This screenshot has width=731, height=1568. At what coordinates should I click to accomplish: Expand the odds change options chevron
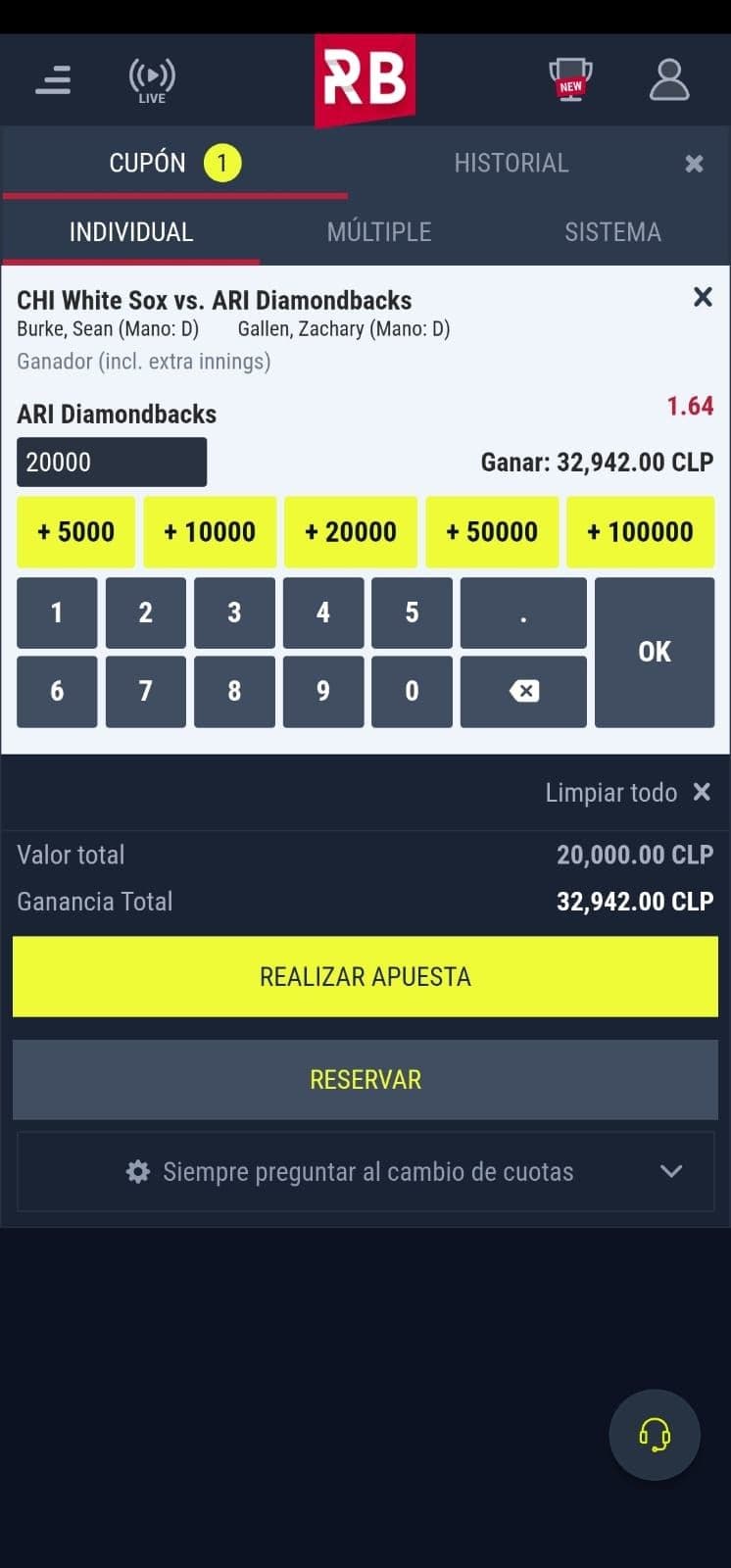670,1171
